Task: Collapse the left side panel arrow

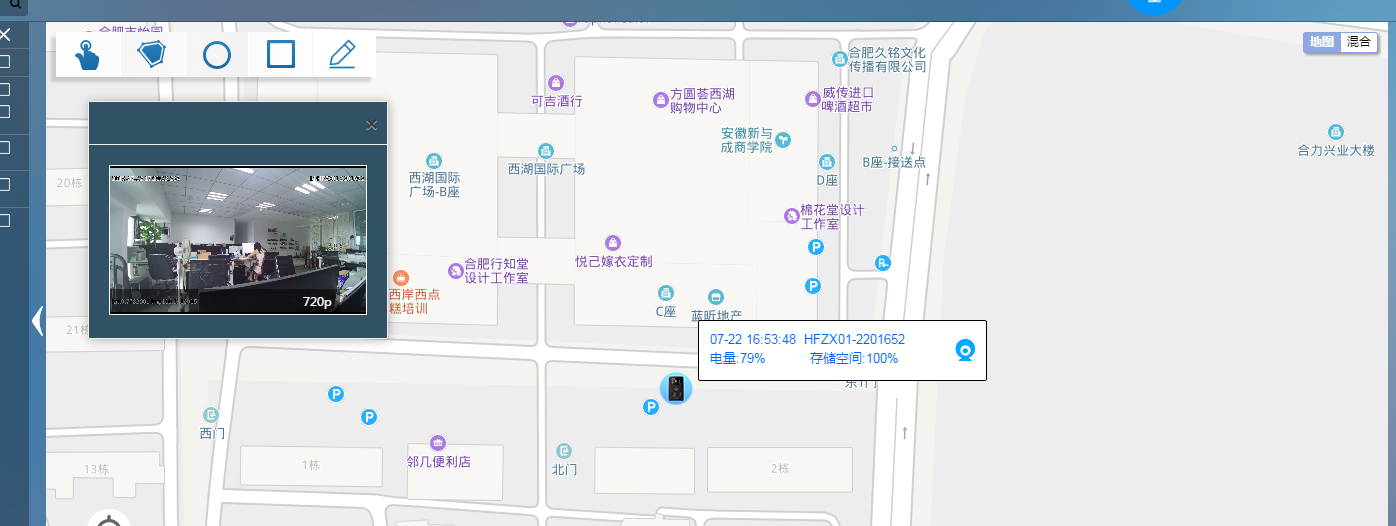Action: point(37,321)
